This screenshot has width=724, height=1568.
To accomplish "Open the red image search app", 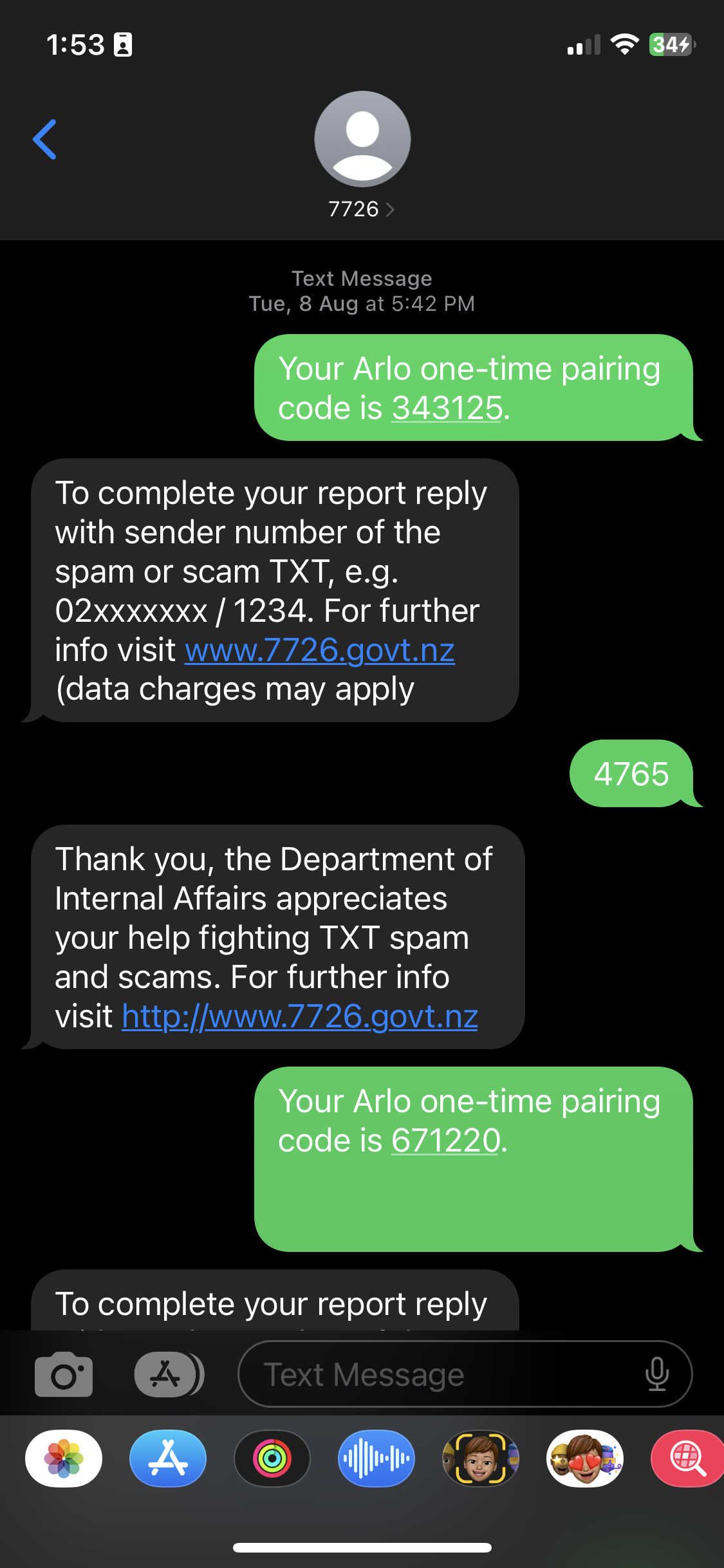I will [687, 1459].
